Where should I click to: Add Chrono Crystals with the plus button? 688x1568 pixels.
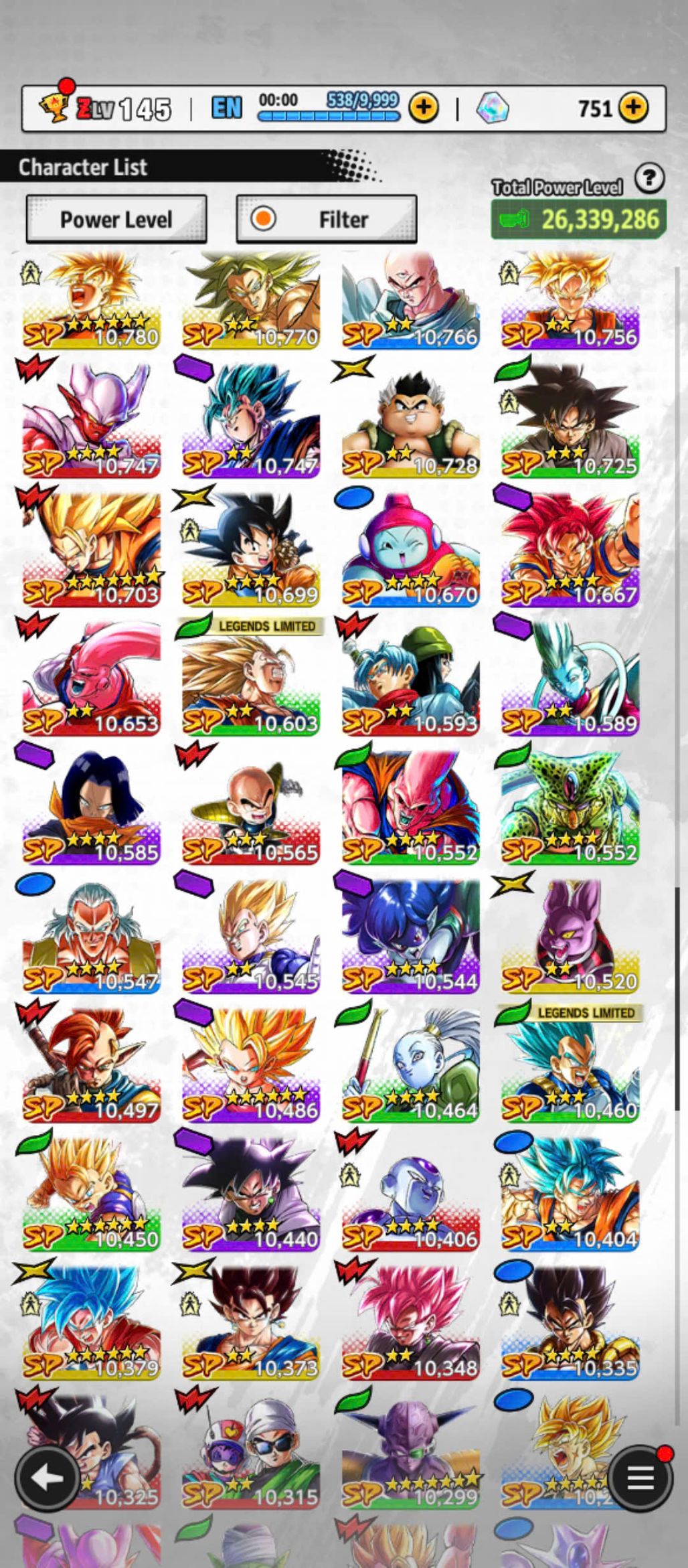(x=633, y=107)
